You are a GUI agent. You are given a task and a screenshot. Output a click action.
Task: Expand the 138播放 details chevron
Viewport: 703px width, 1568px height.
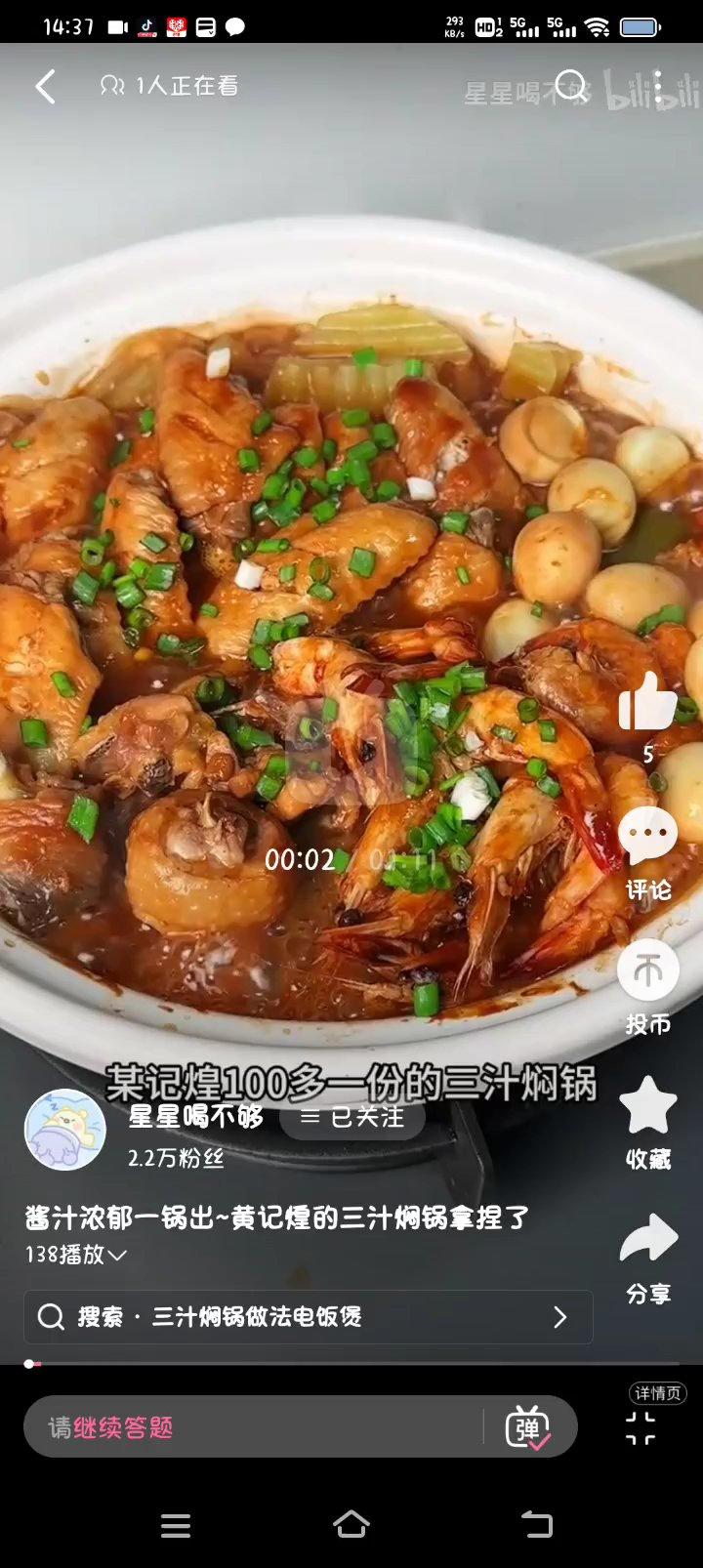(x=117, y=1255)
